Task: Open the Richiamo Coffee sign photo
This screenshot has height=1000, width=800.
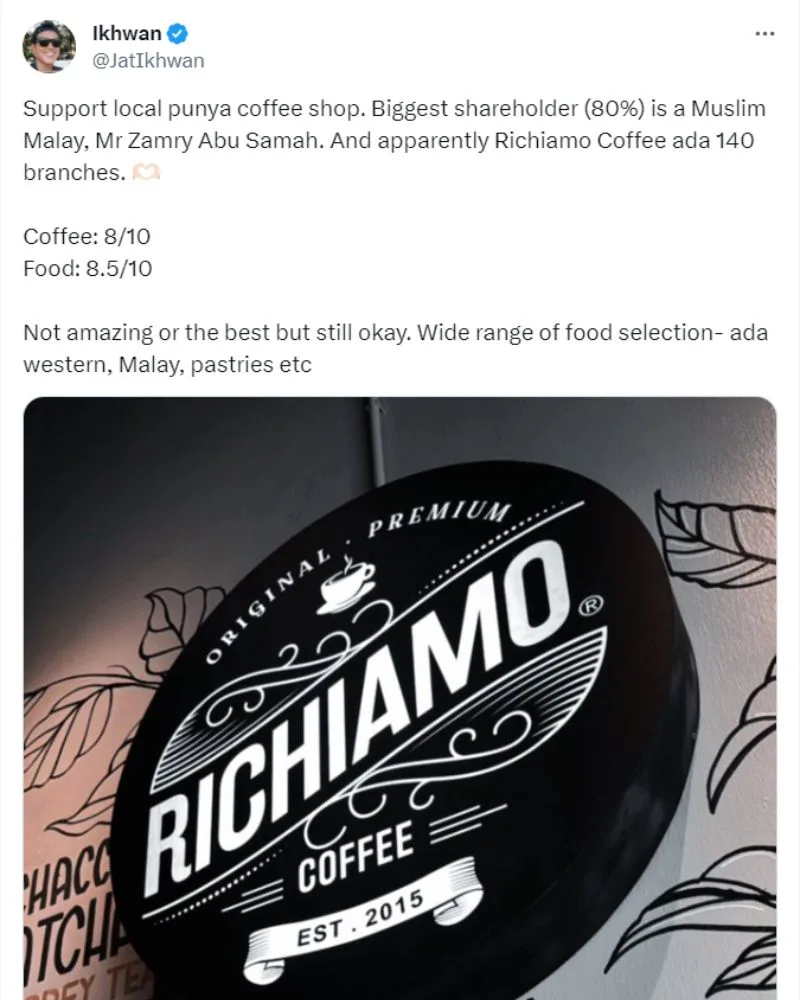Action: point(400,698)
